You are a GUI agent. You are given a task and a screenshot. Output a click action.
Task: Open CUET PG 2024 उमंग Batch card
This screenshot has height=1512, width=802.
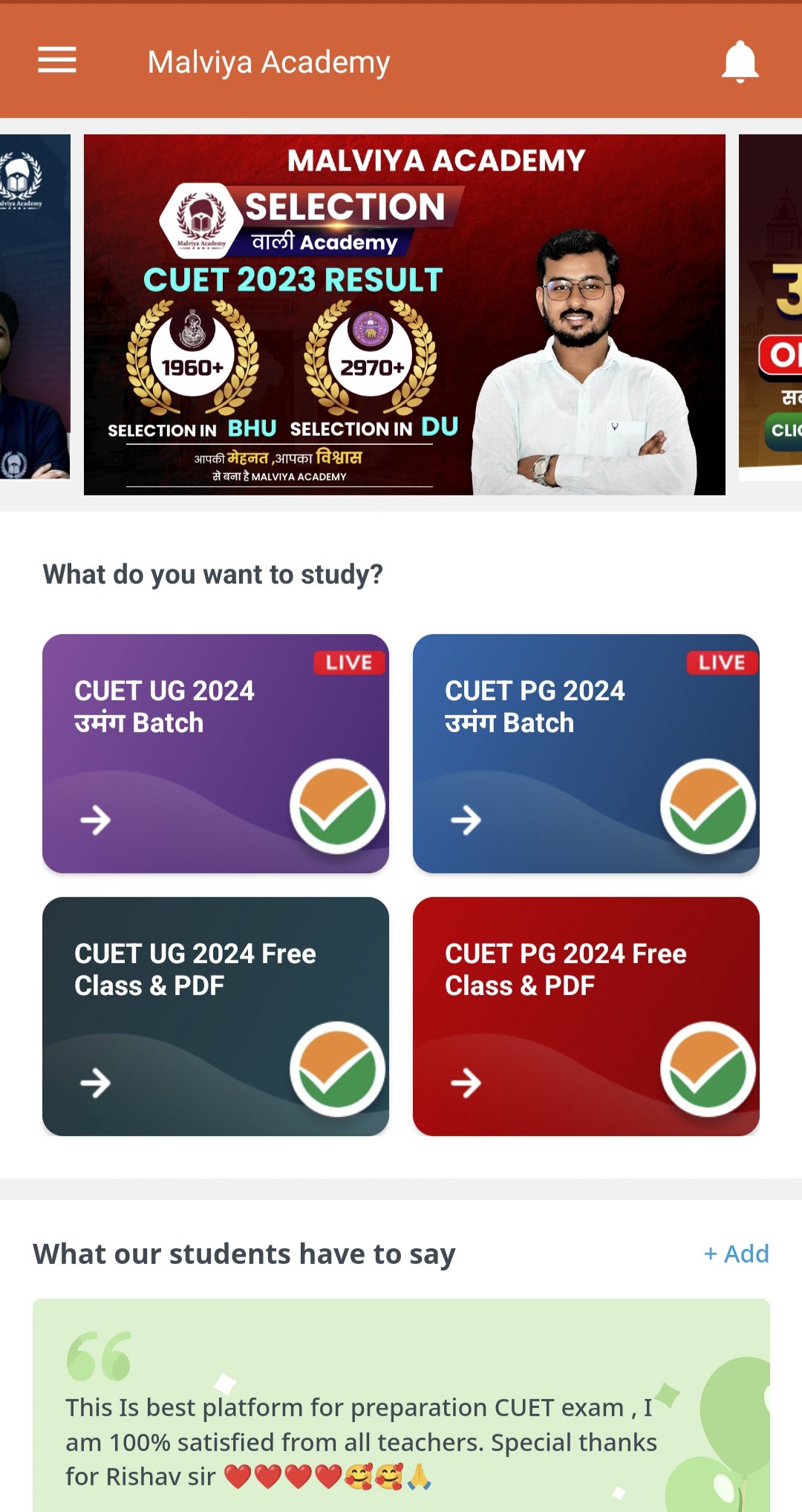click(x=585, y=753)
